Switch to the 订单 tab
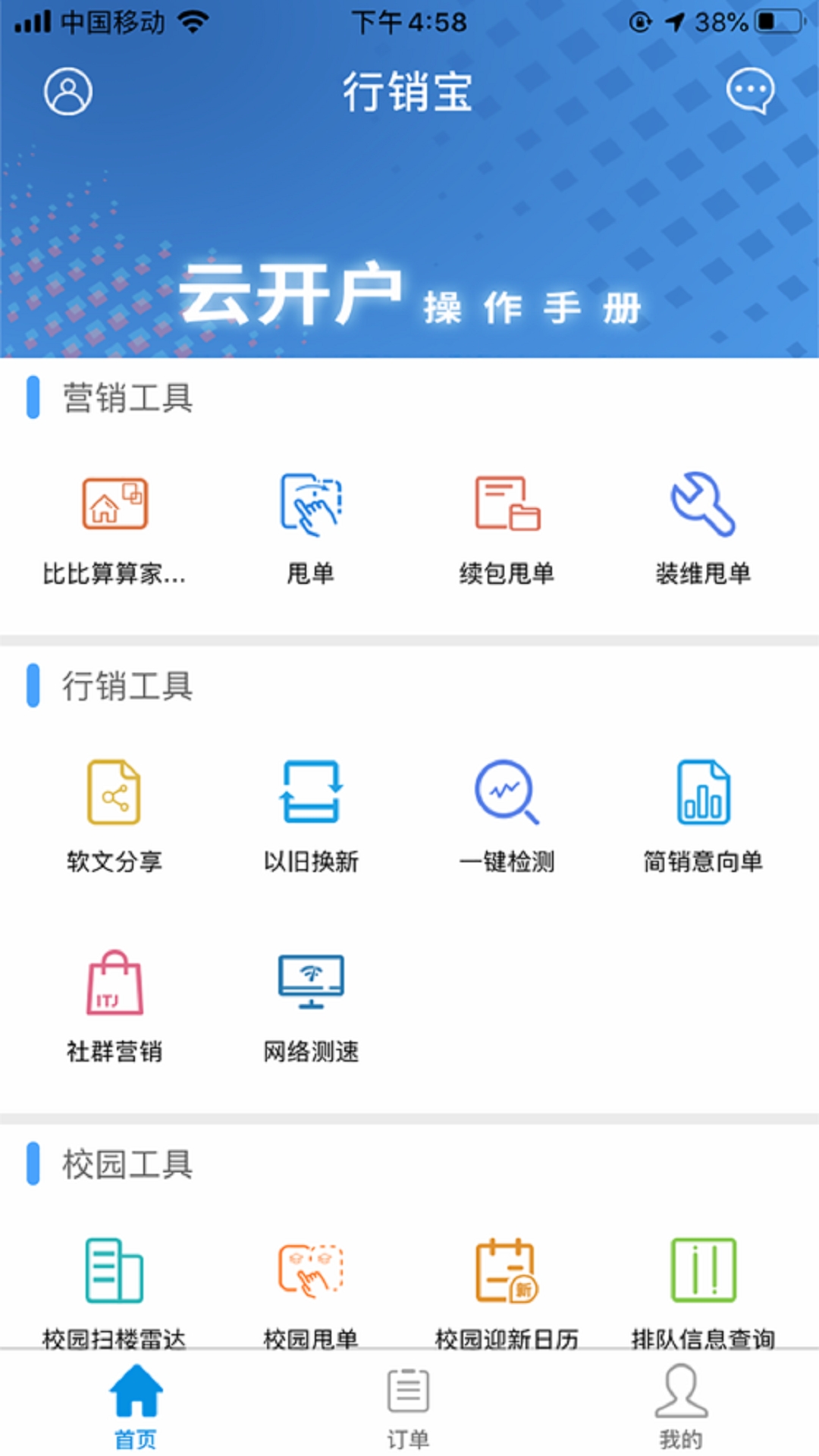 409,1407
